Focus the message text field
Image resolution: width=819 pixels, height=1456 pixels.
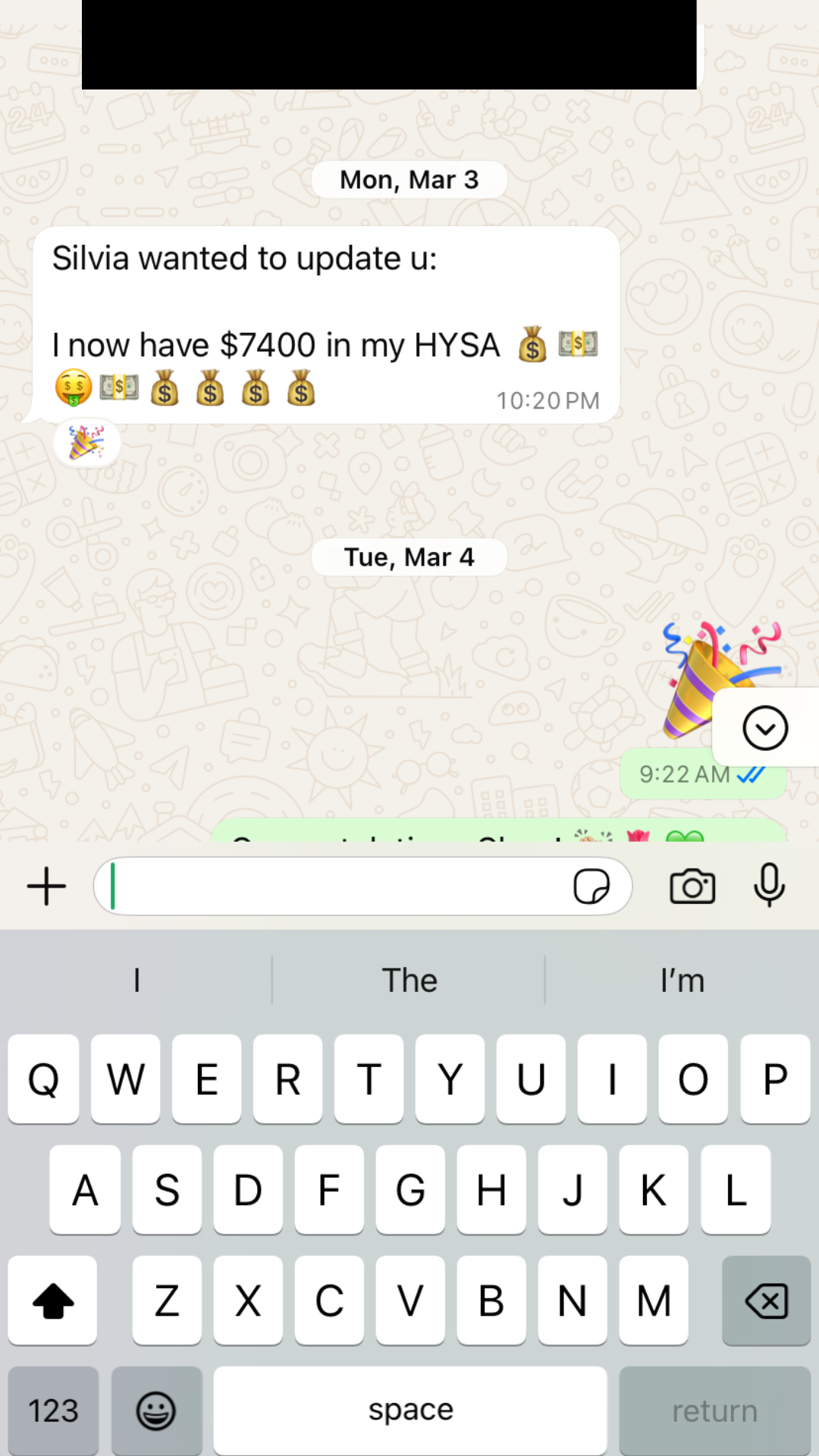[334, 886]
